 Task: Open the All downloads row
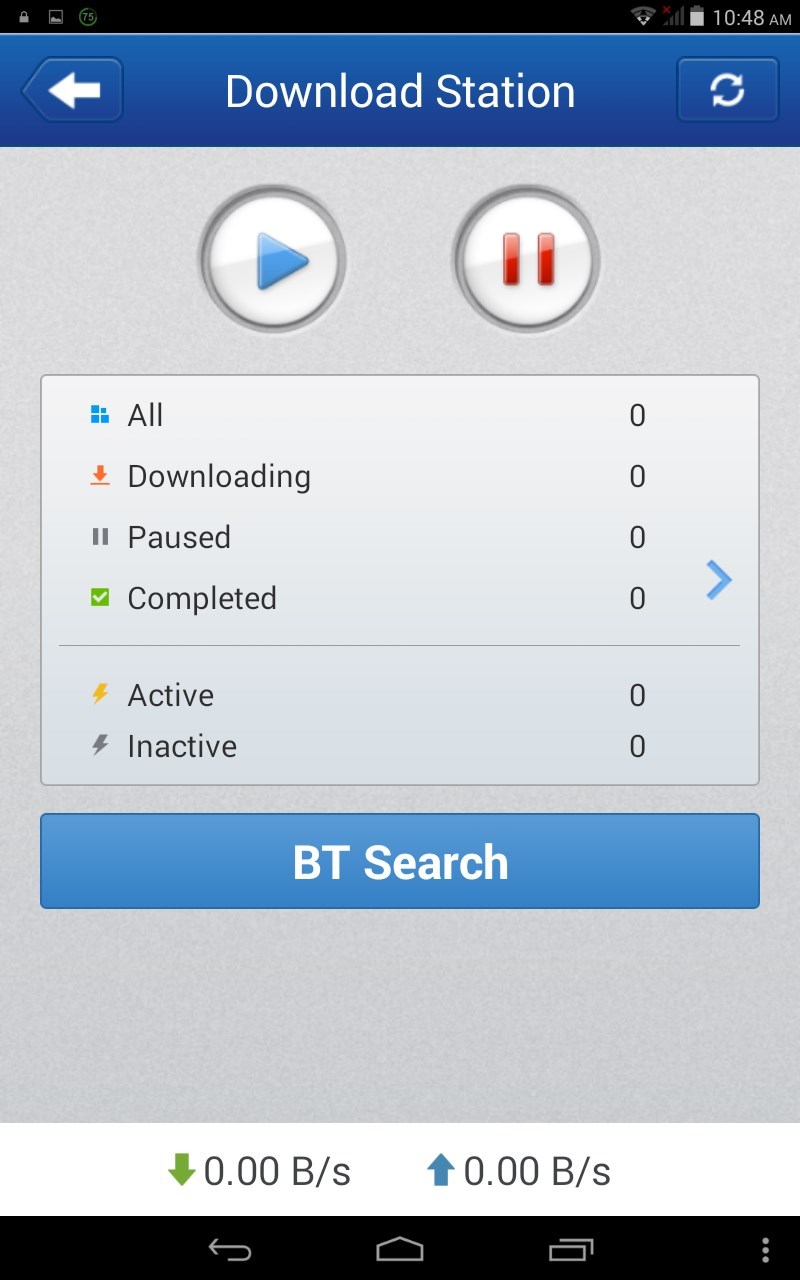(370, 415)
